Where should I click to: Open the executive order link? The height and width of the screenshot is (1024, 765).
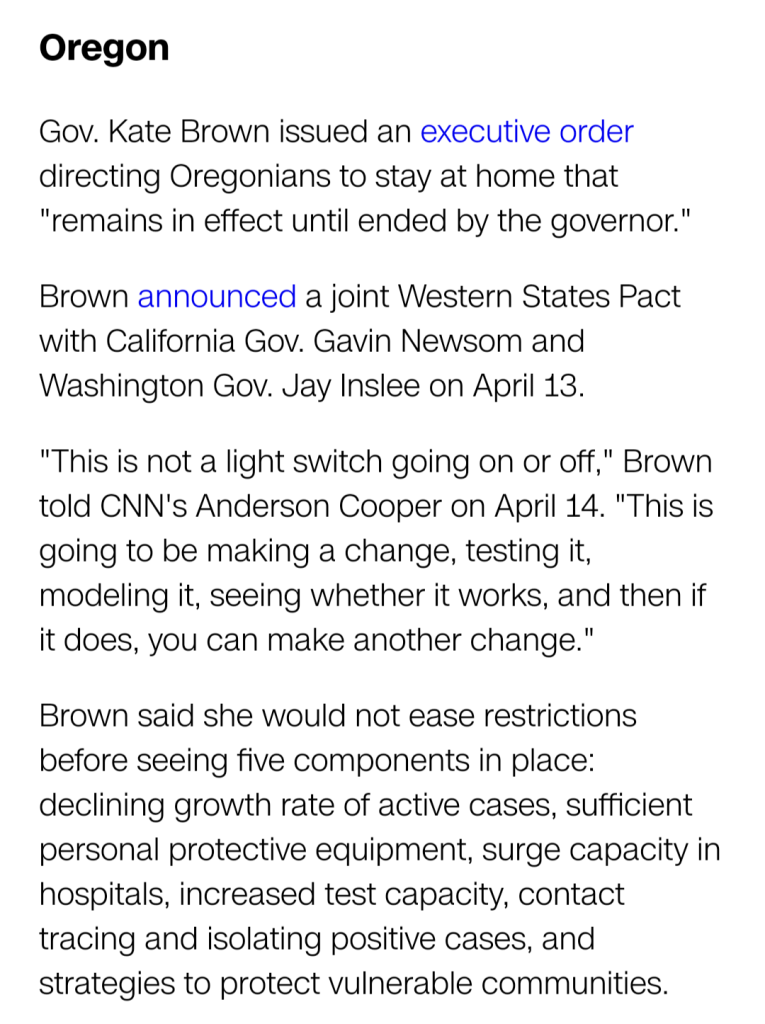point(526,132)
